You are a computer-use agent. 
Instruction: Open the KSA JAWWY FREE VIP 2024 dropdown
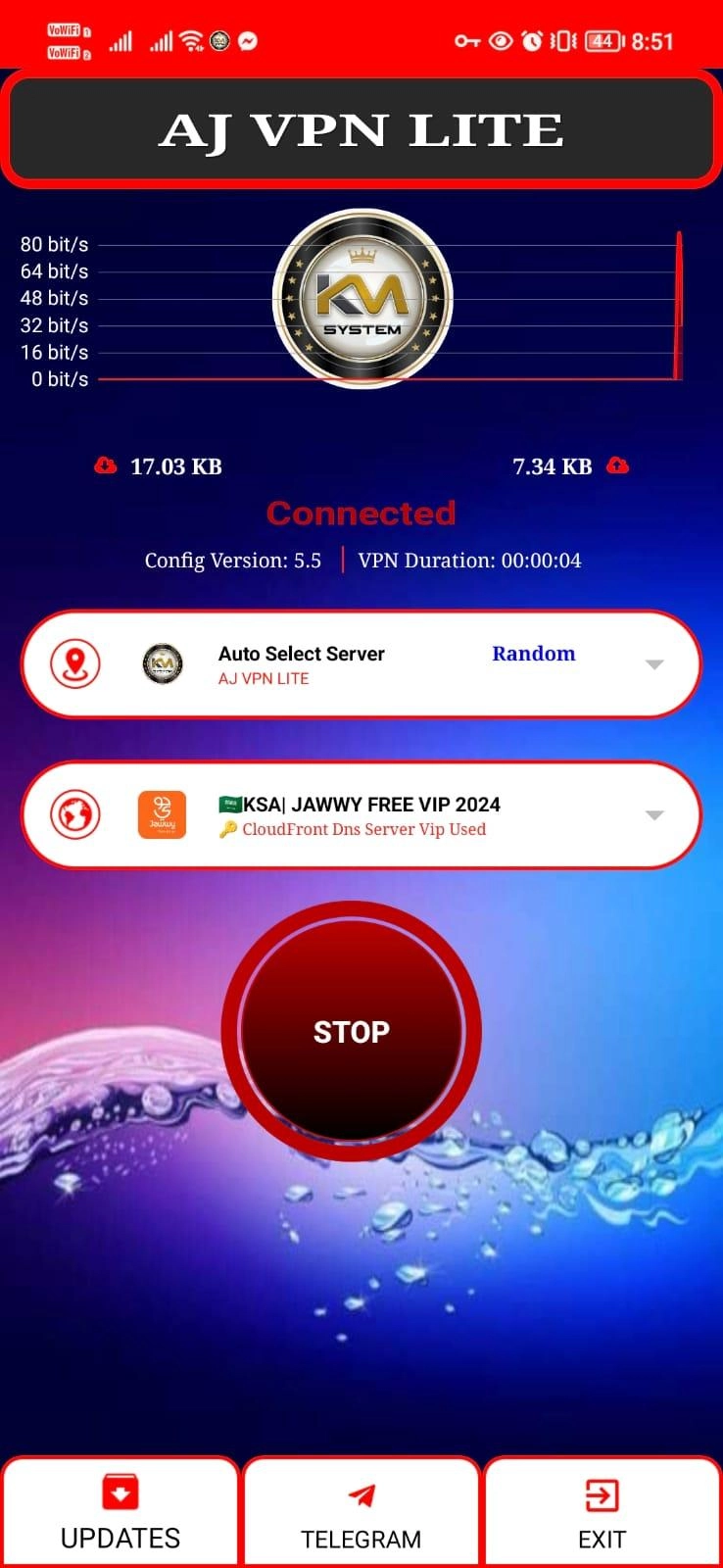(x=654, y=815)
